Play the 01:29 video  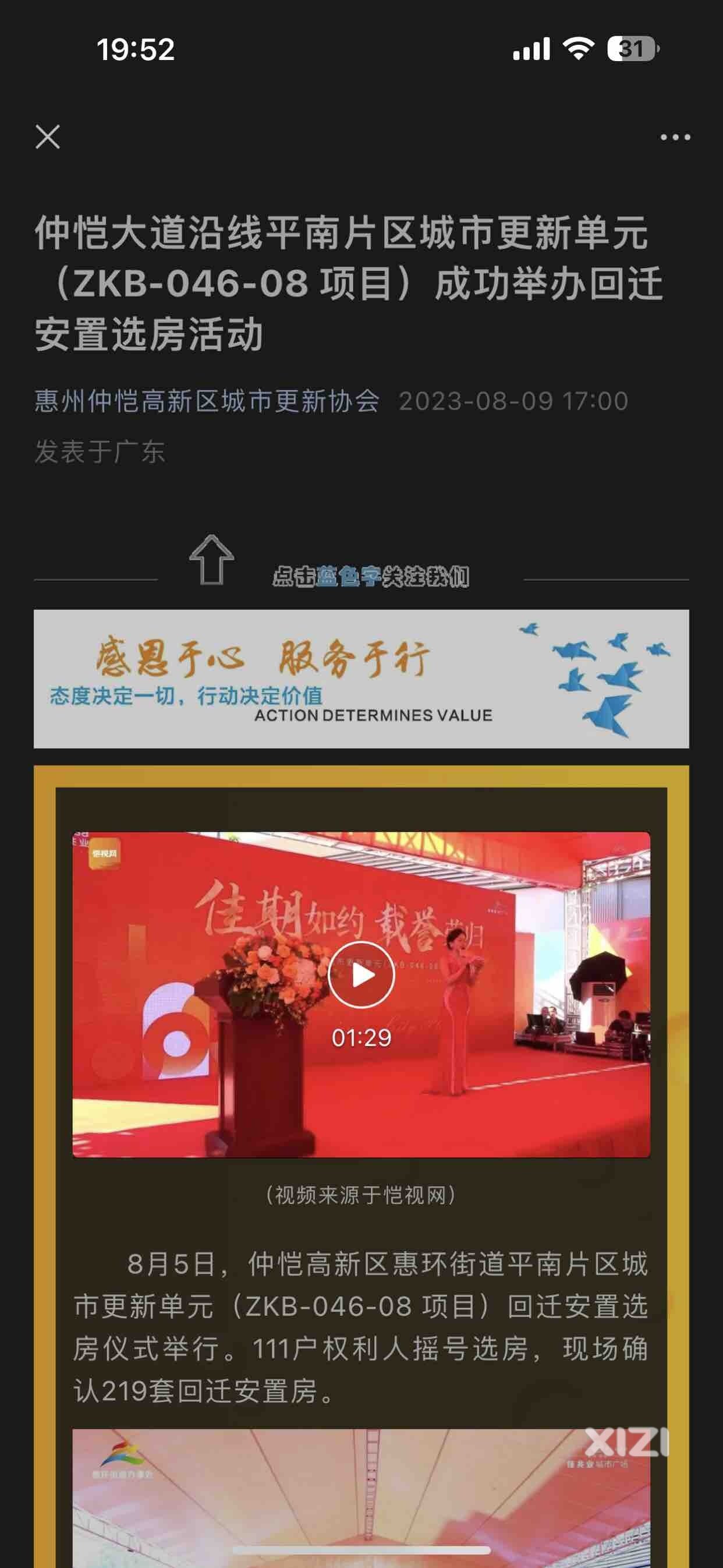(361, 974)
